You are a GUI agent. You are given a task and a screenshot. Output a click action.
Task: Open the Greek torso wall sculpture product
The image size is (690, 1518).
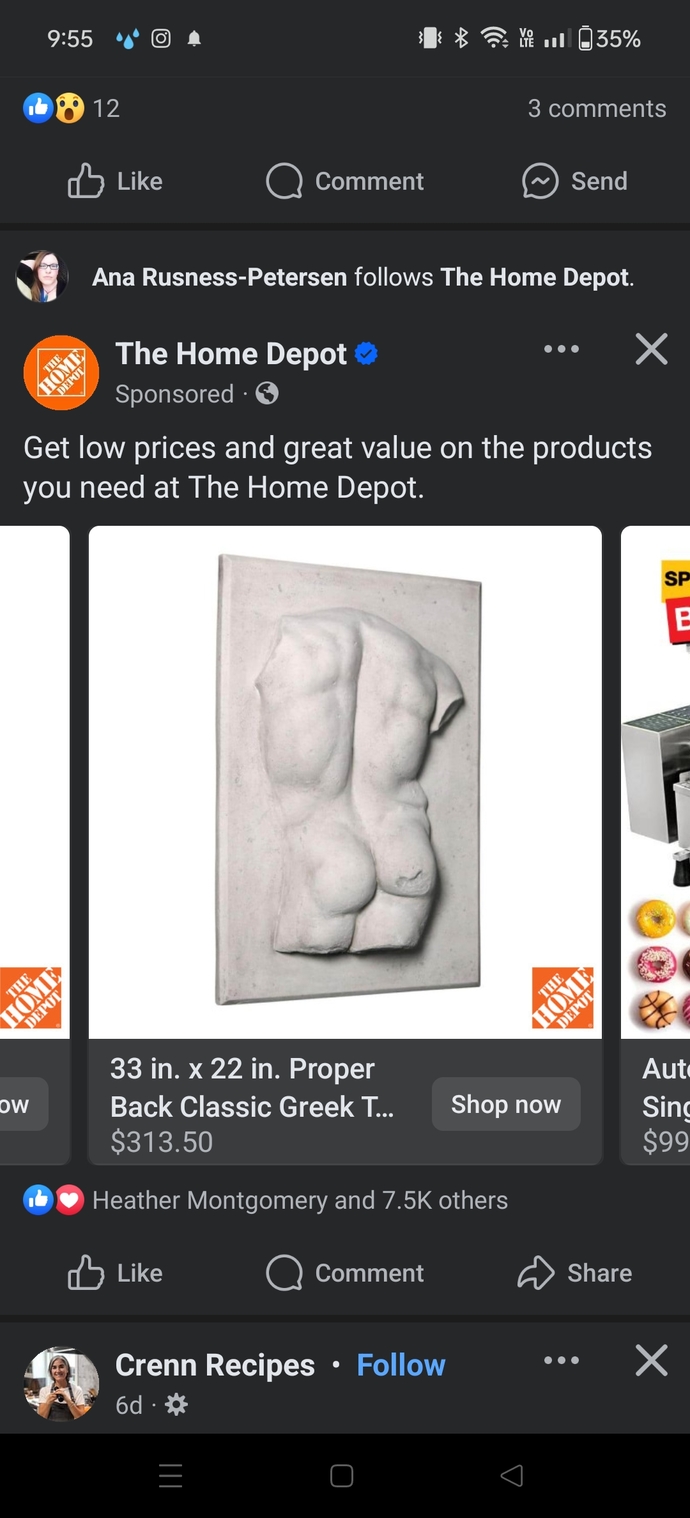pos(345,781)
